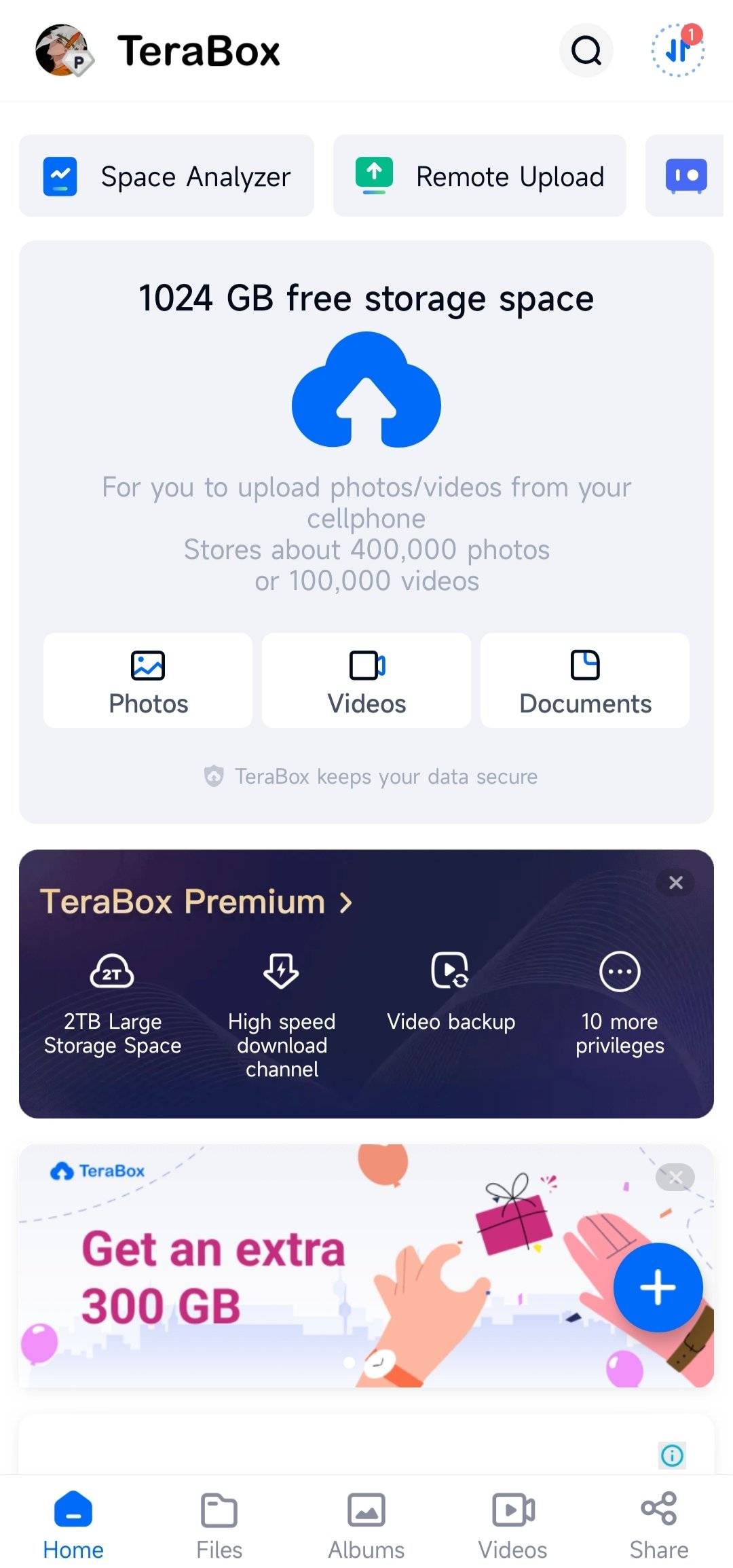This screenshot has height=1568, width=733.
Task: Upload Documents
Action: coord(585,681)
